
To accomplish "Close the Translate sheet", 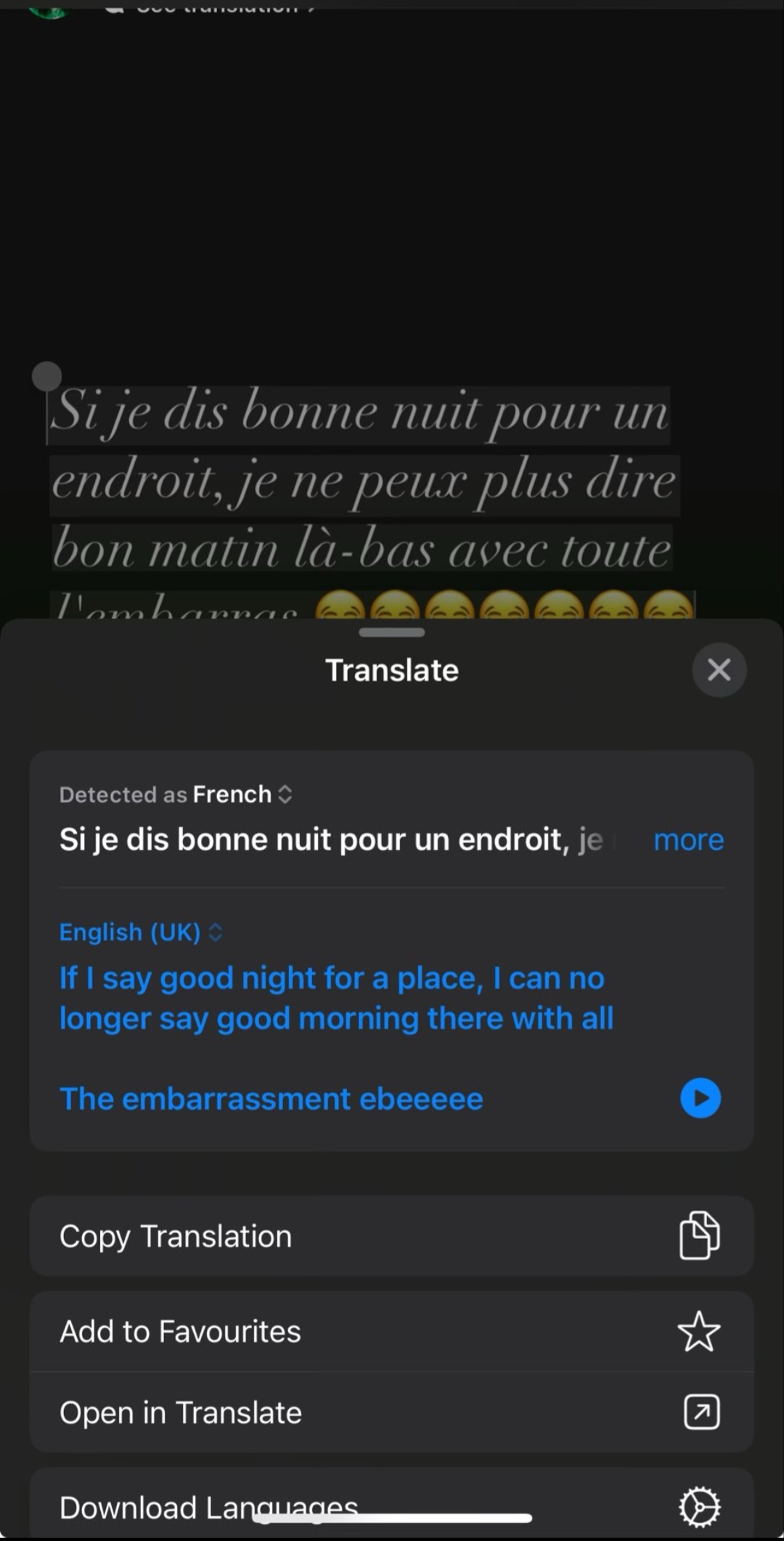I will coord(719,670).
